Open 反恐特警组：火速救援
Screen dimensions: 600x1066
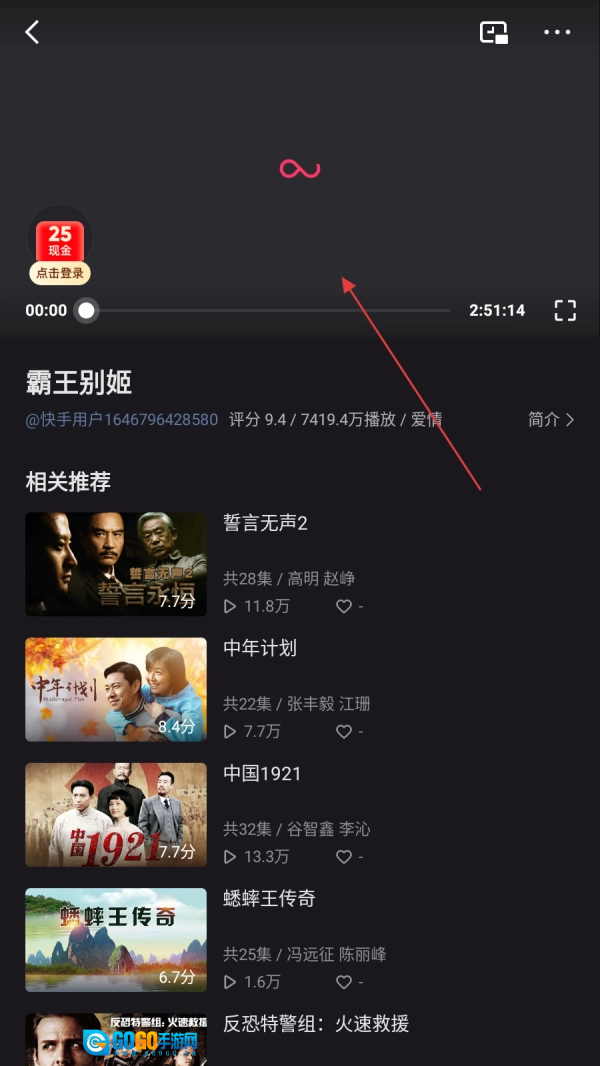(x=316, y=1024)
